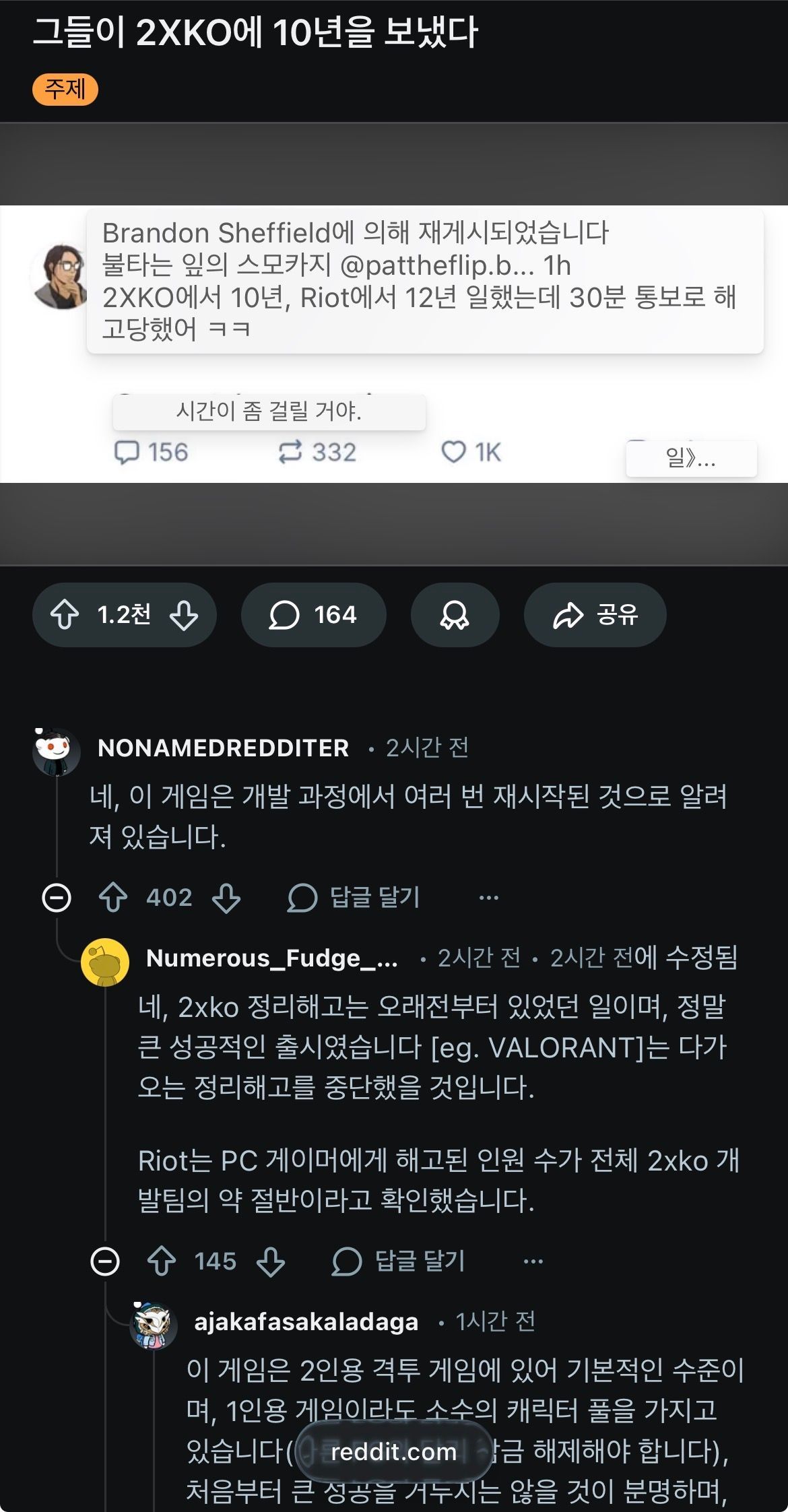788x1512 pixels.
Task: Upvote NONAMEDREDDITER's comment
Action: (113, 898)
